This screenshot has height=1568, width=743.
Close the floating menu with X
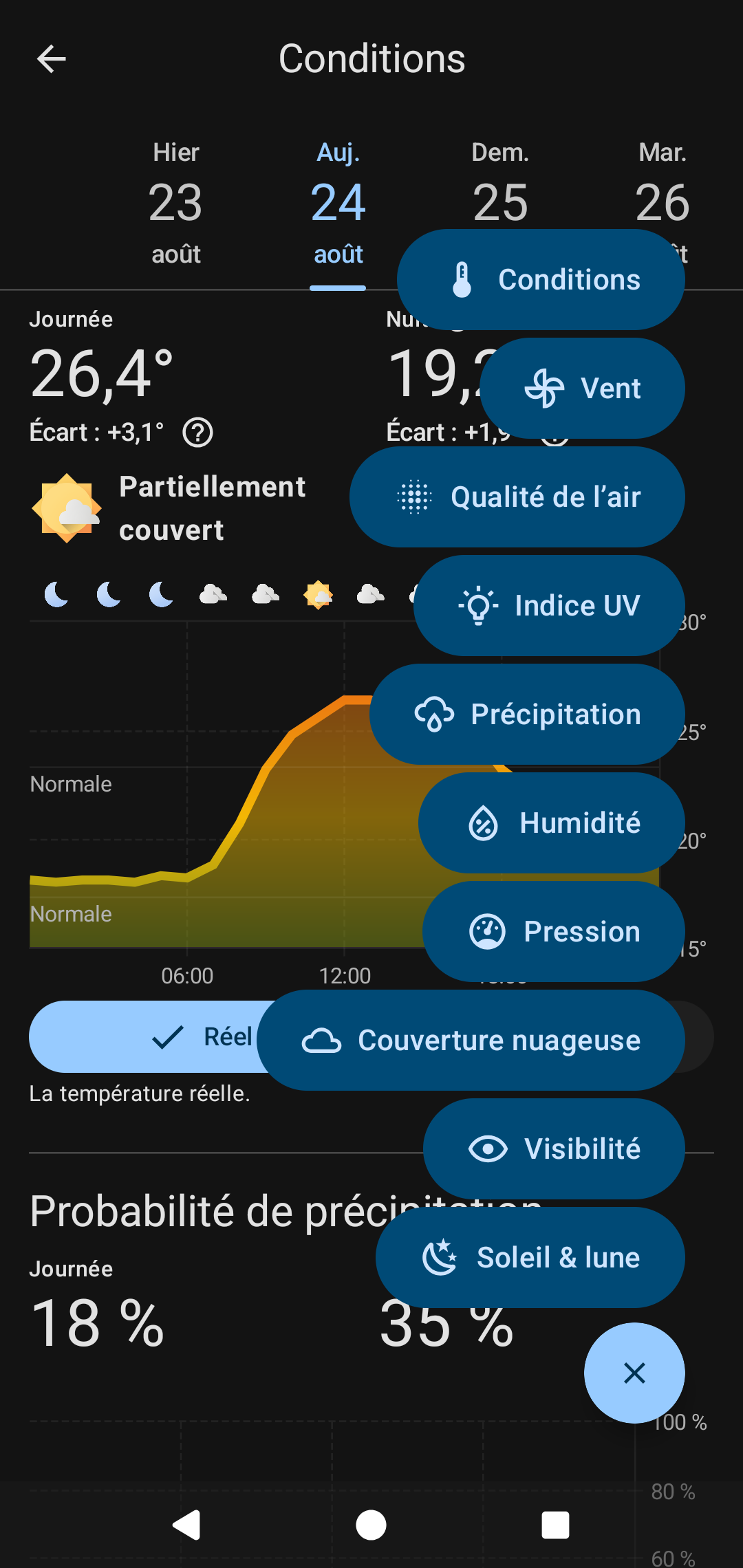click(x=634, y=1373)
